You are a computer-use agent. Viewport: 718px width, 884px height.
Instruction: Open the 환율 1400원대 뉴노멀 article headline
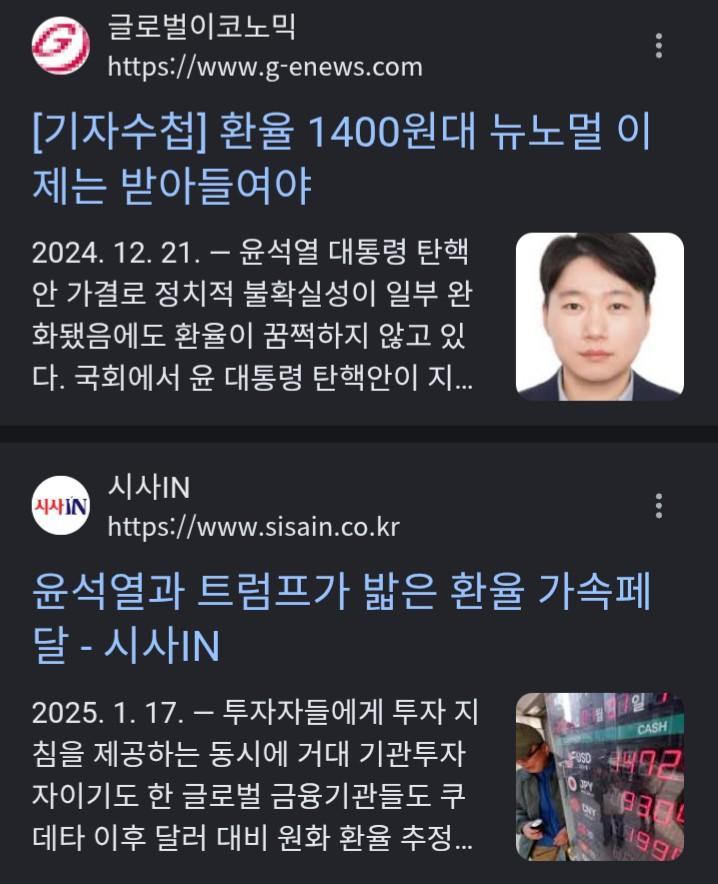pos(340,157)
